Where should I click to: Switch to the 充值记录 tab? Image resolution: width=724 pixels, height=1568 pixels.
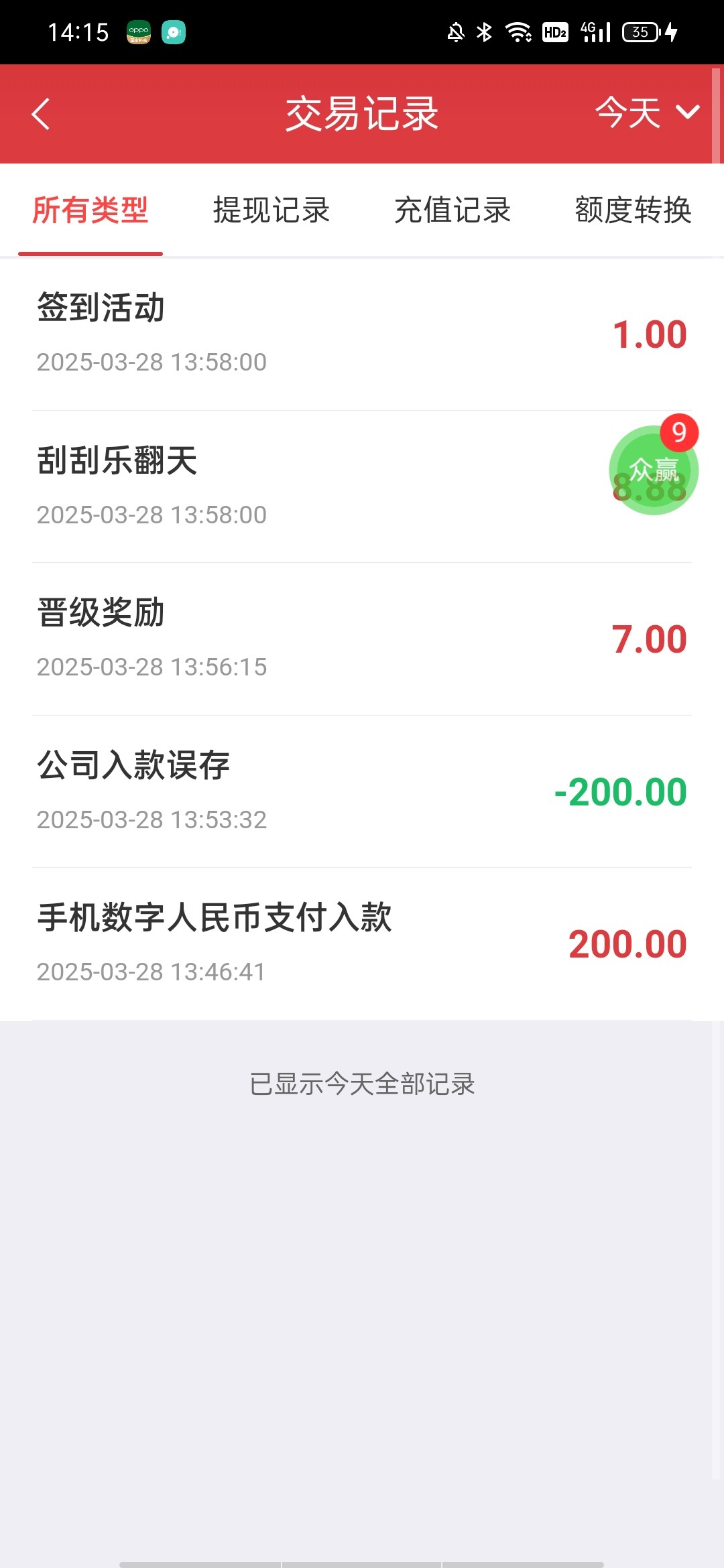(452, 210)
